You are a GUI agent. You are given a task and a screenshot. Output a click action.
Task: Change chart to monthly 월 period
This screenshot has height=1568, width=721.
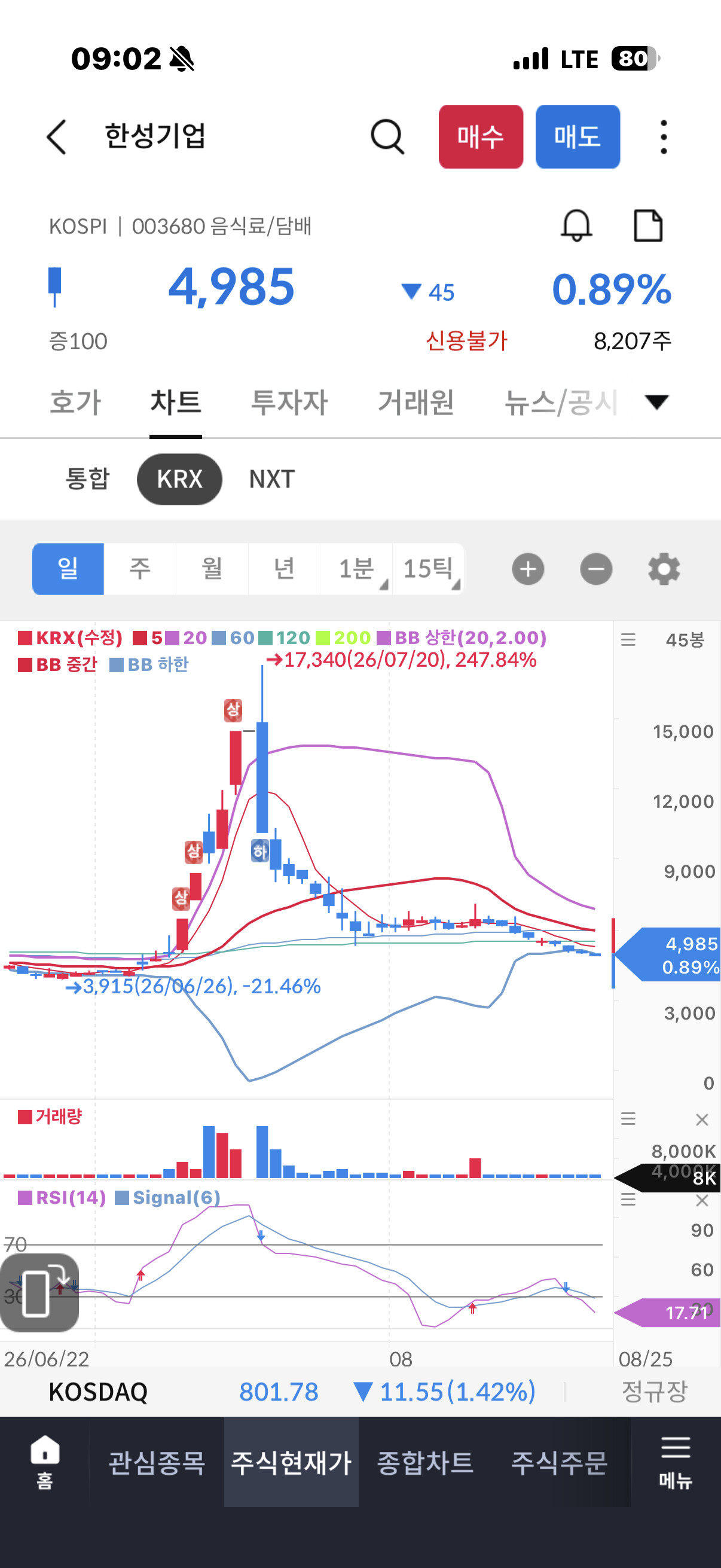[x=212, y=569]
